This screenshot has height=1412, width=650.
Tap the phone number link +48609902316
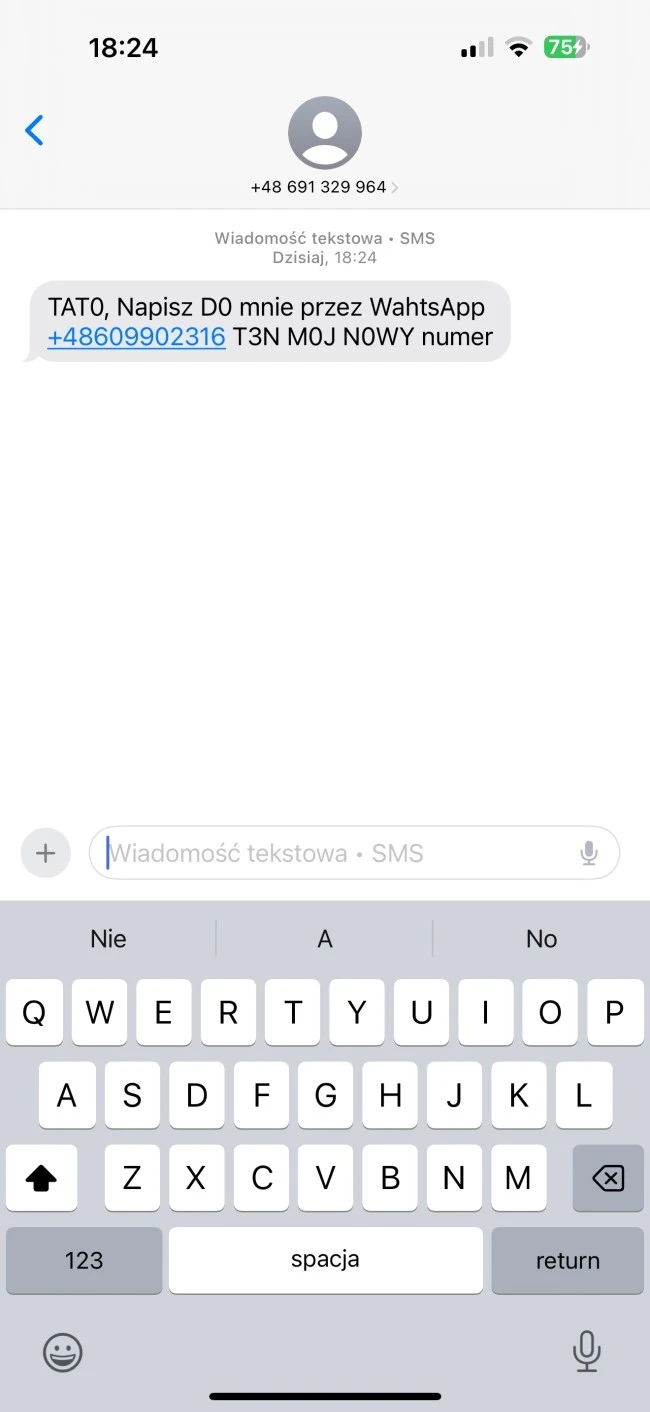tap(137, 337)
